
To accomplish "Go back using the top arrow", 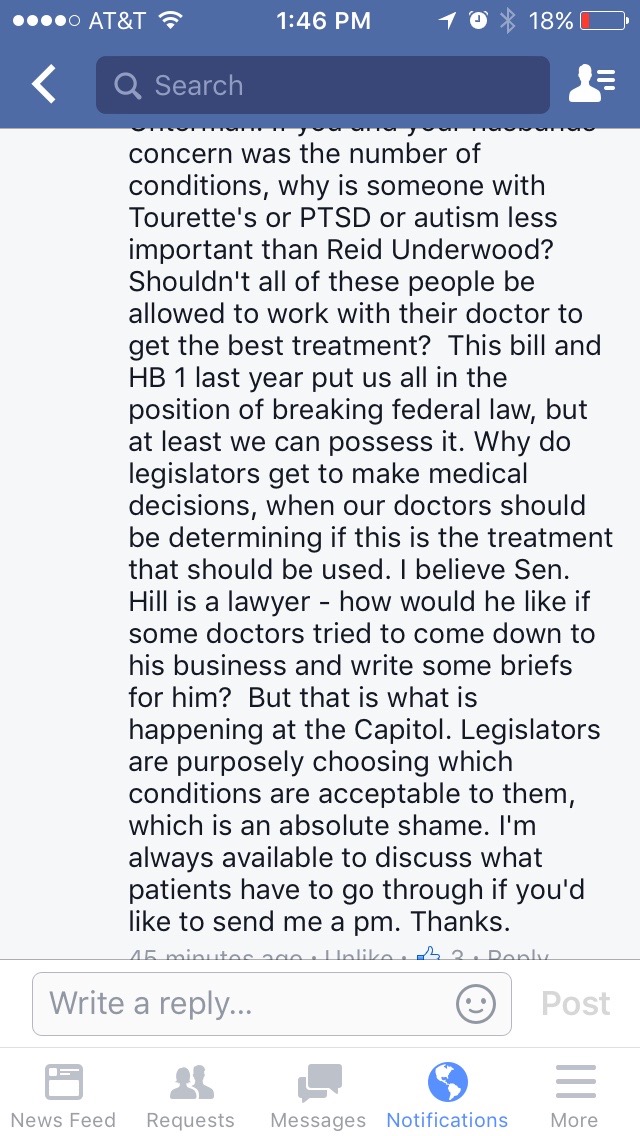I will [x=44, y=85].
